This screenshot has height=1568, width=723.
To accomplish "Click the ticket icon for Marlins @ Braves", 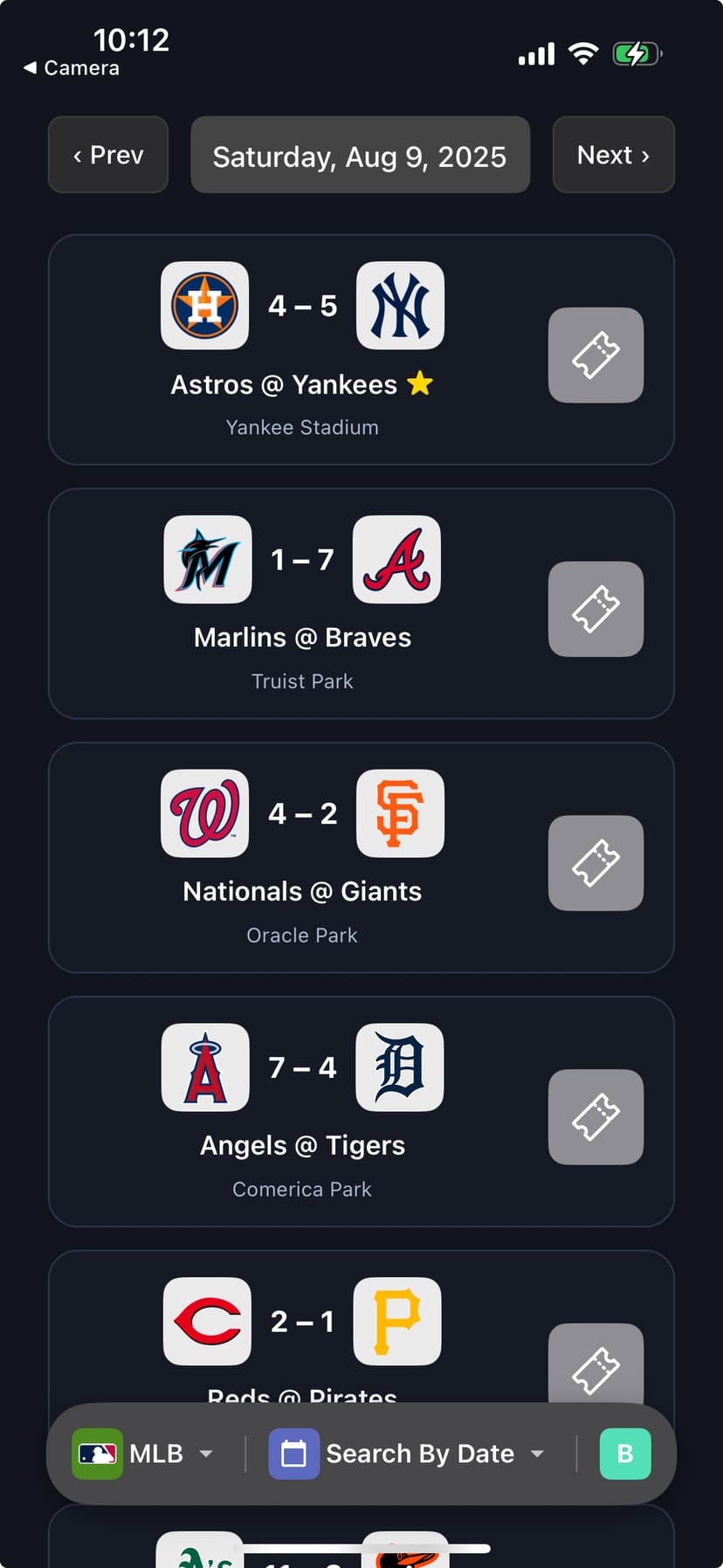I will [596, 609].
